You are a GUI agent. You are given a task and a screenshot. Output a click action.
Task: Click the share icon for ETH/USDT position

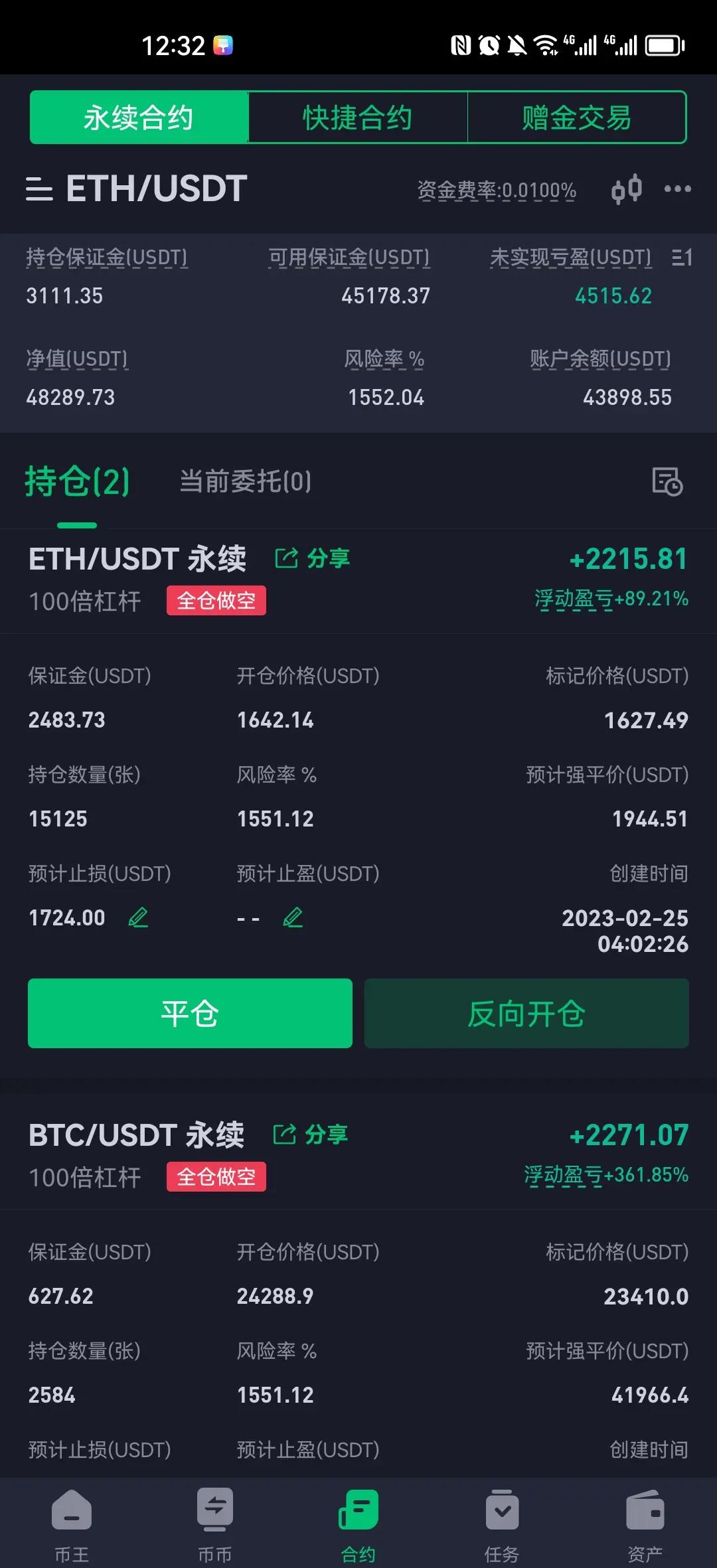[x=285, y=558]
